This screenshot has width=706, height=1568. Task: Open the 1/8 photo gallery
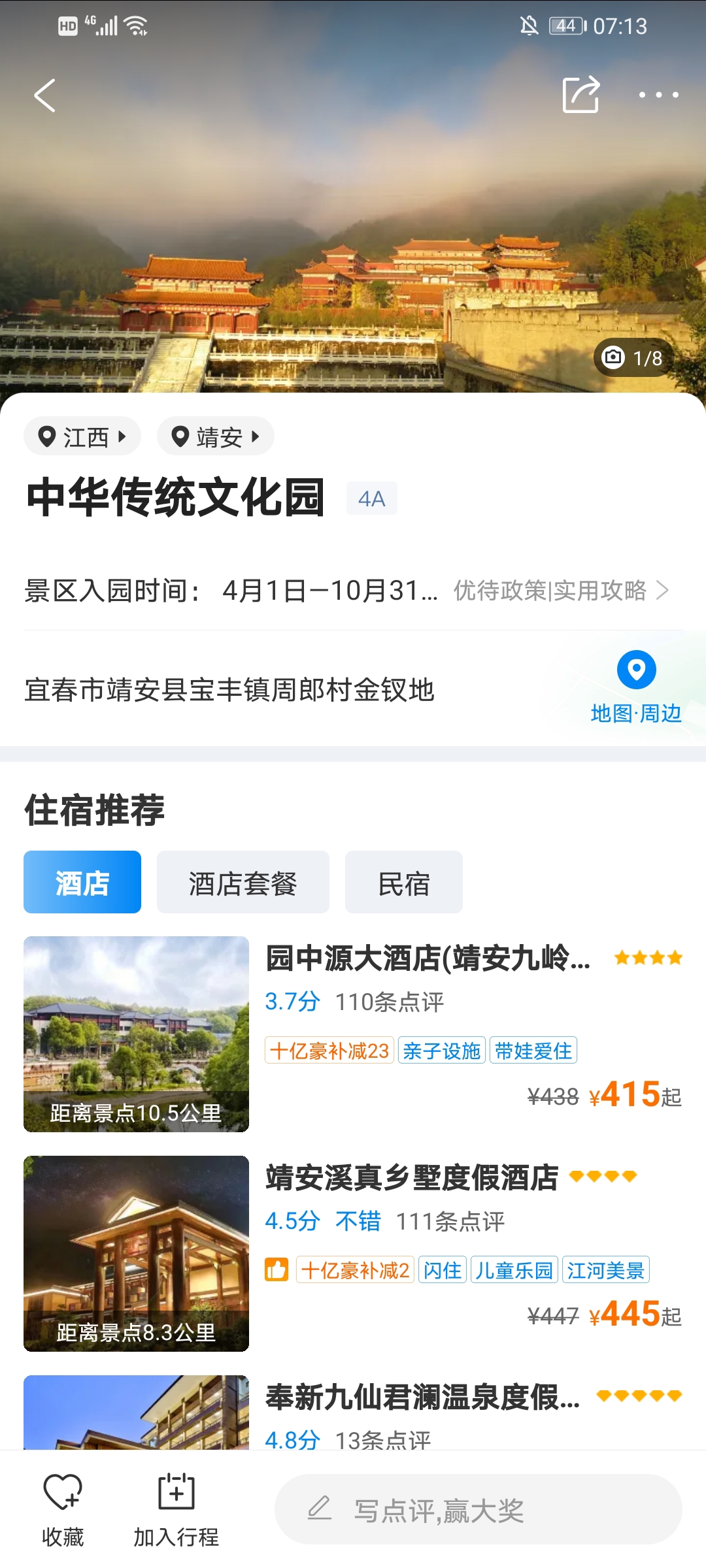pyautogui.click(x=634, y=357)
